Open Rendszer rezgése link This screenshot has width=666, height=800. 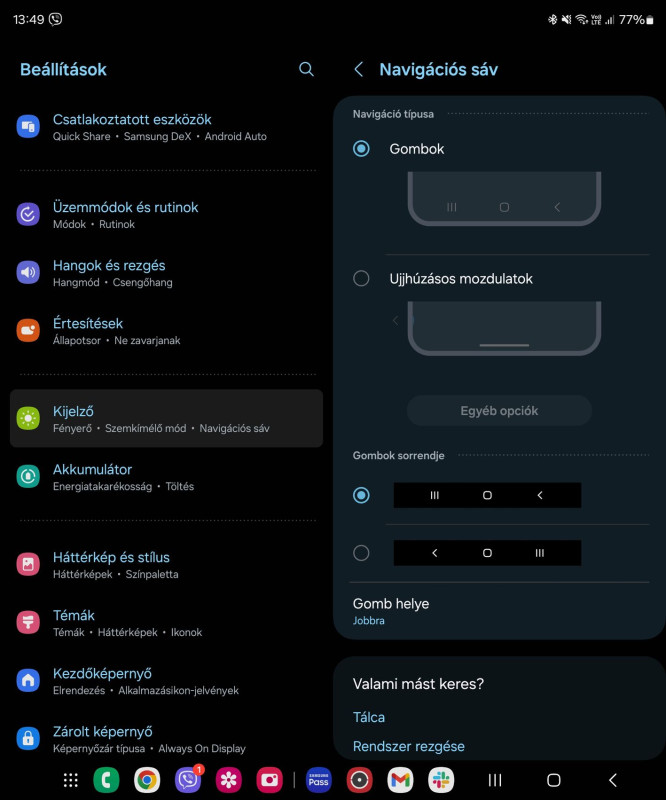[x=408, y=746]
